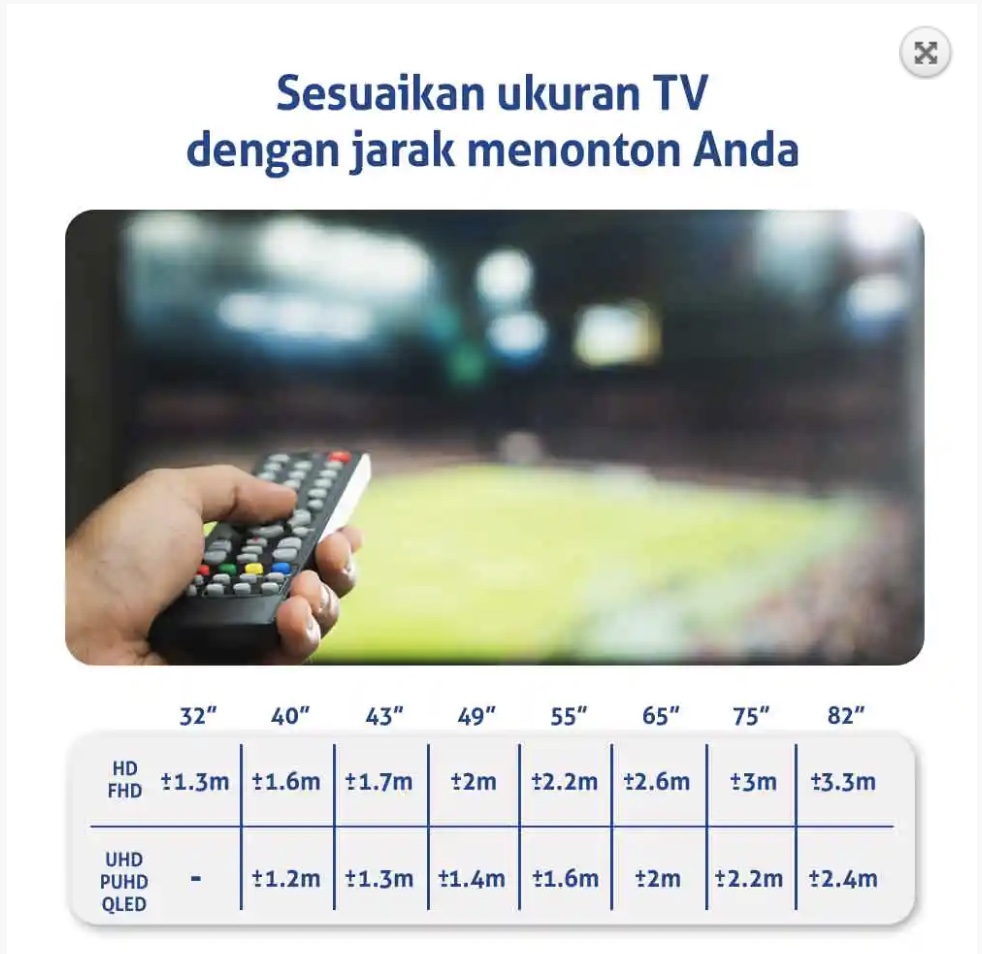The image size is (982, 954).
Task: Tap the fullscreen toggle icon
Action: coord(925,53)
